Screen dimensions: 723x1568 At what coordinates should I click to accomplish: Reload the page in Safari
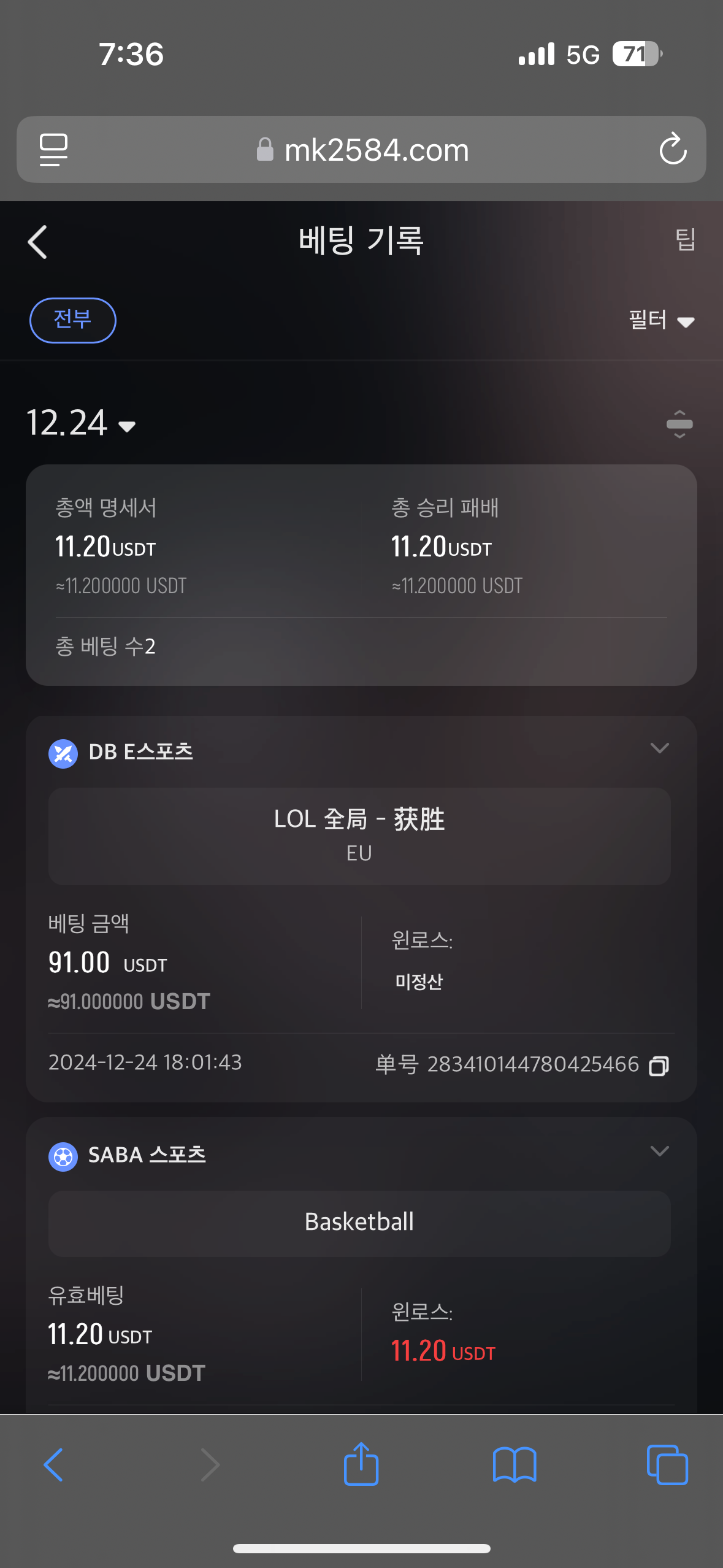pos(673,149)
